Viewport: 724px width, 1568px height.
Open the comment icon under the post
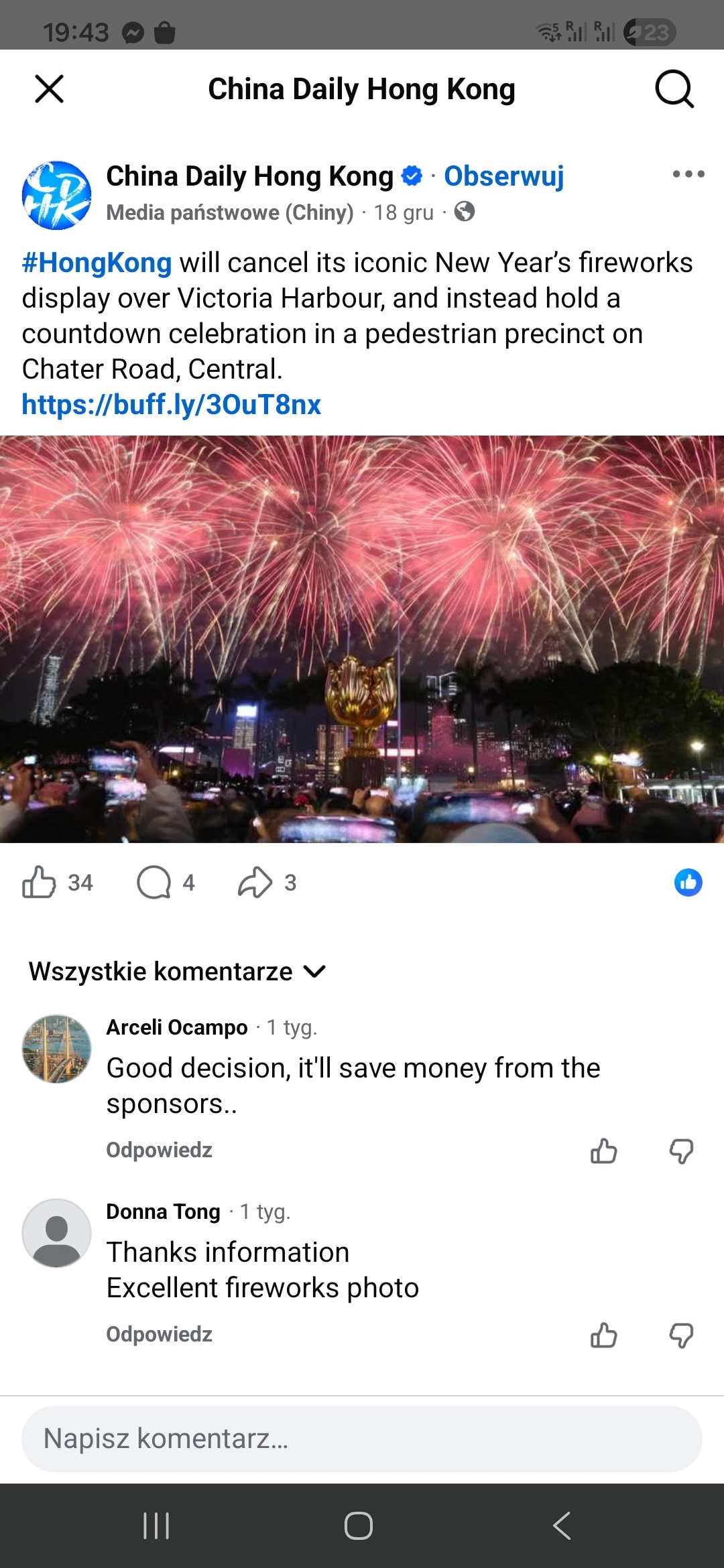pyautogui.click(x=154, y=882)
